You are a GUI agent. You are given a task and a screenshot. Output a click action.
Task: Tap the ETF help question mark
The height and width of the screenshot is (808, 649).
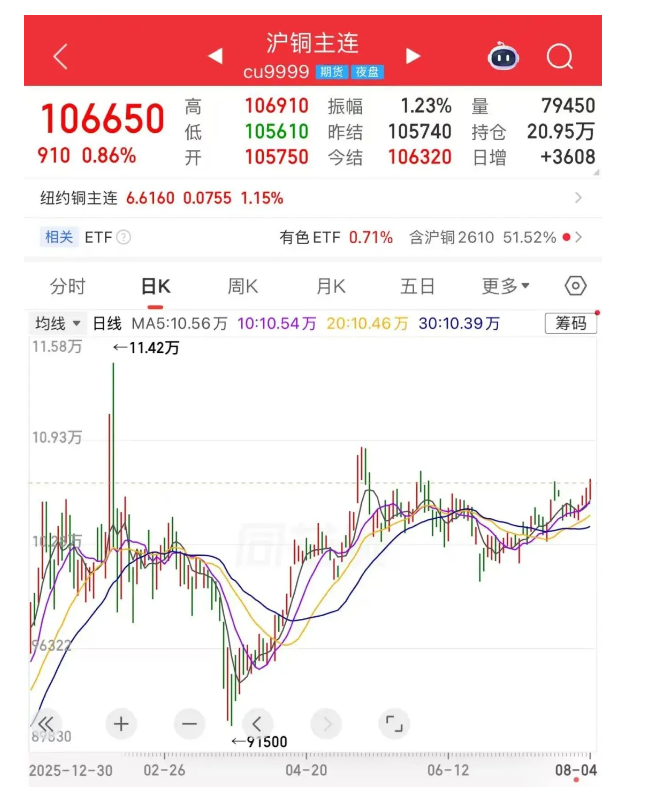coord(124,238)
